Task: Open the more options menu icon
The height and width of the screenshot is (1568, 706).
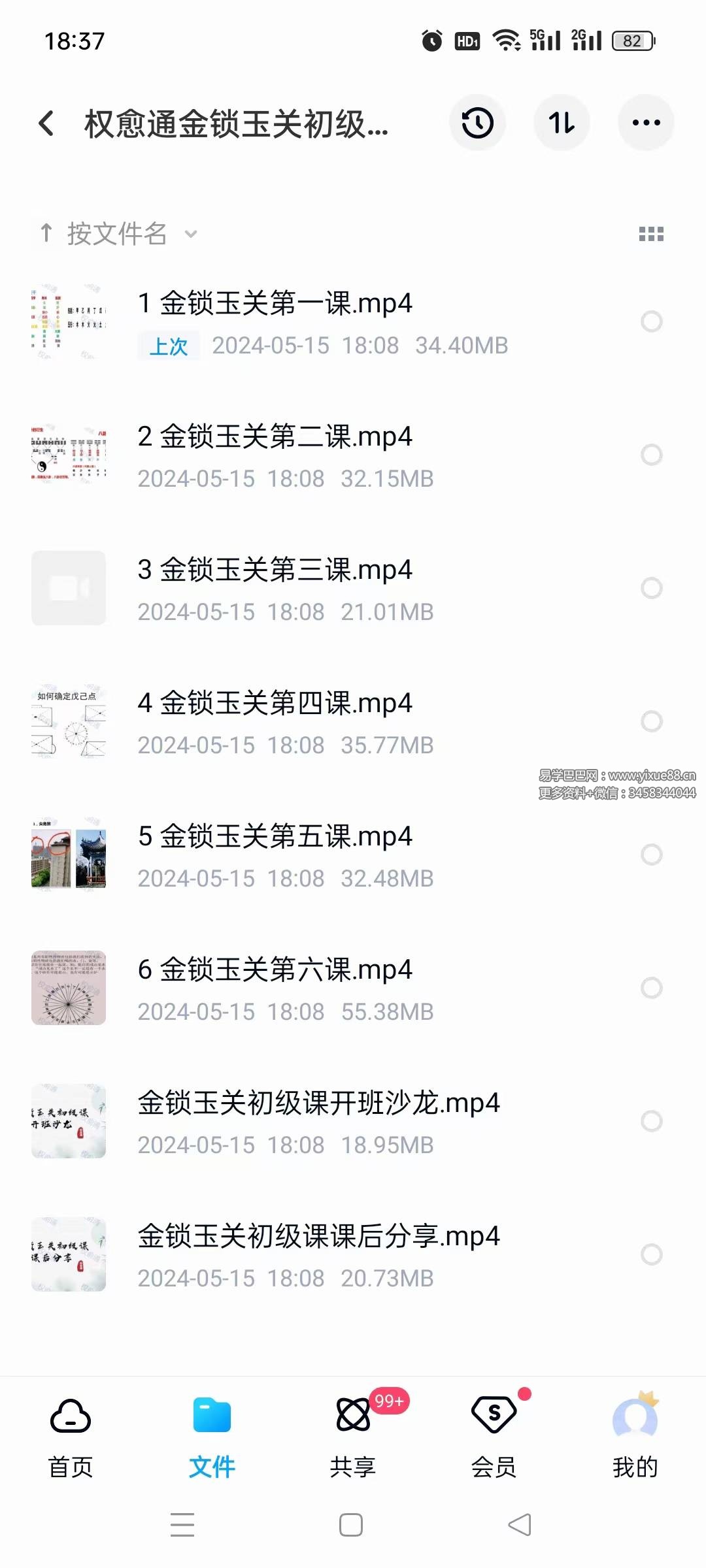Action: click(647, 123)
